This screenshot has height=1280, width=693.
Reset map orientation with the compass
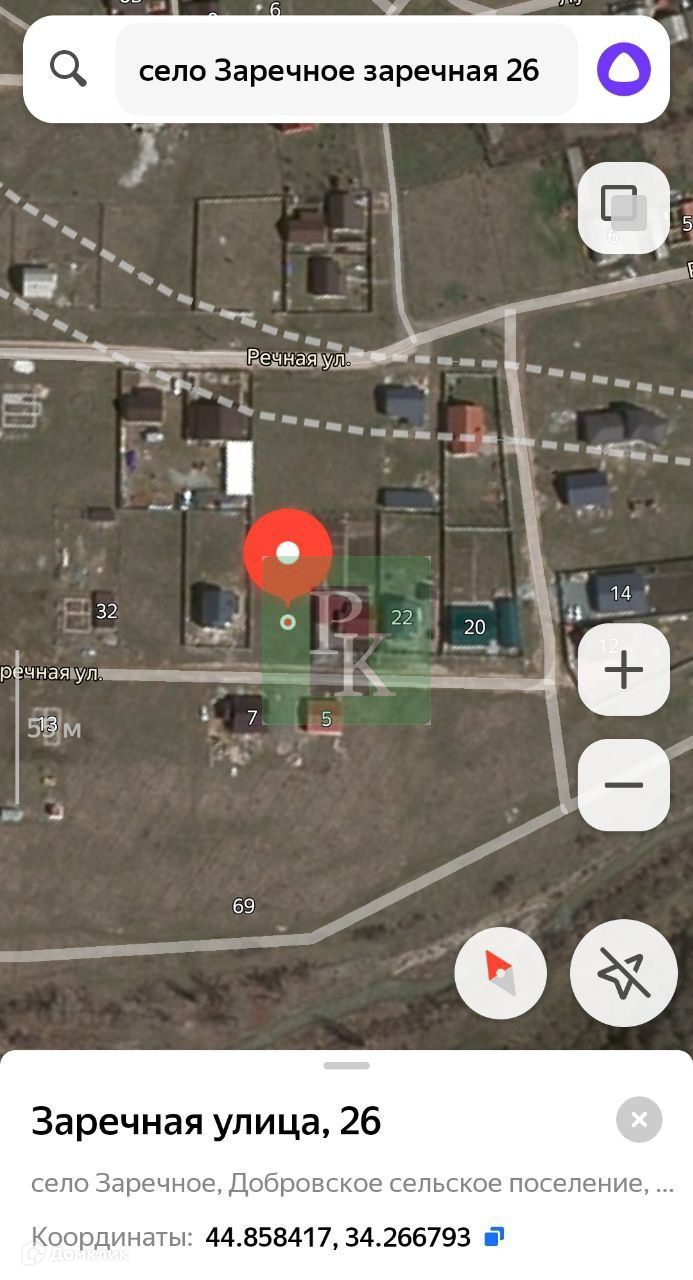(x=500, y=972)
